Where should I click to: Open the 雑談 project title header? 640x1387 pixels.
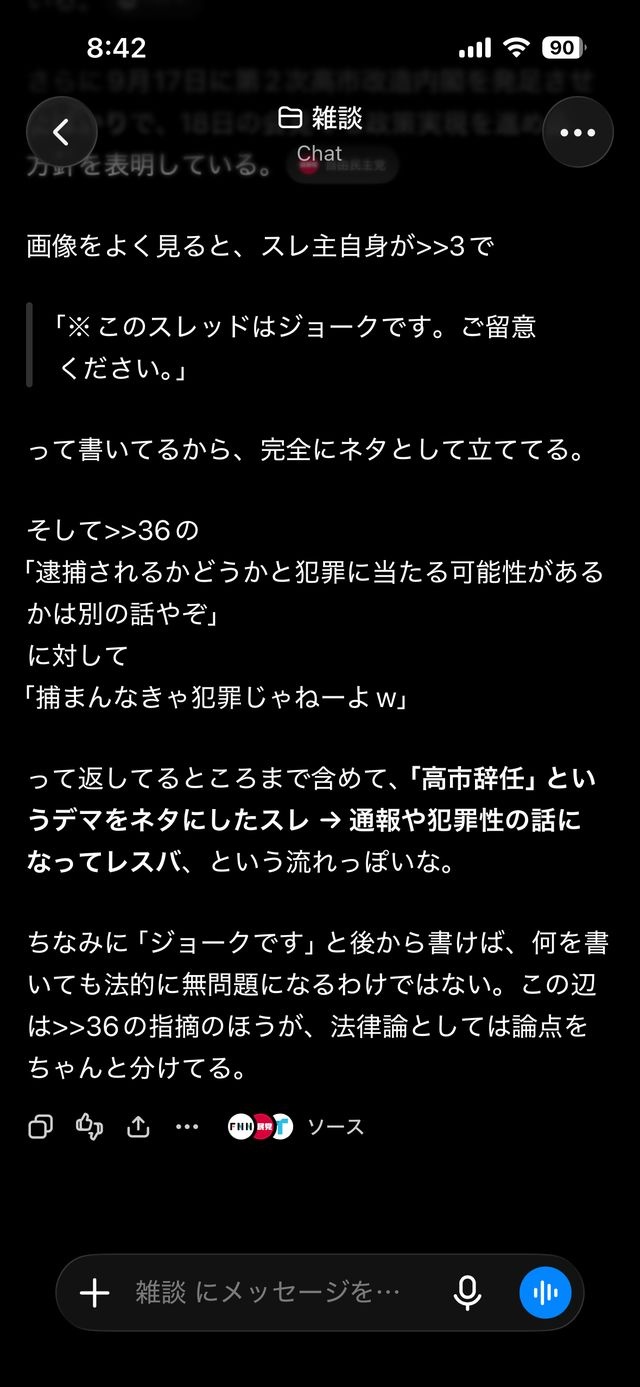point(320,133)
